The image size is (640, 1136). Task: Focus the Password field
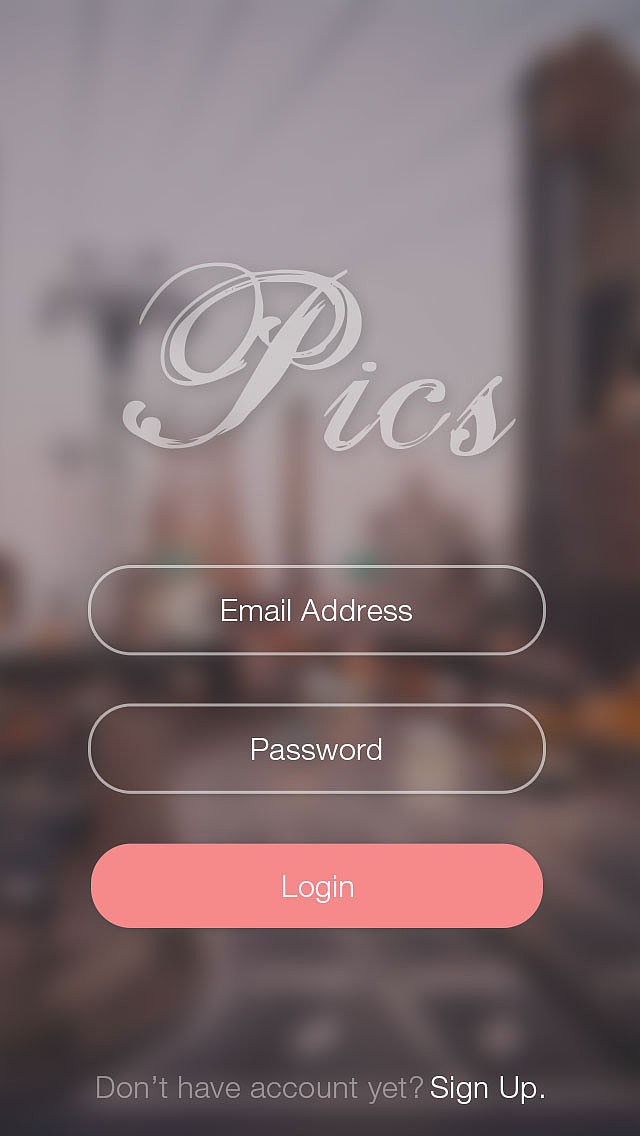317,748
